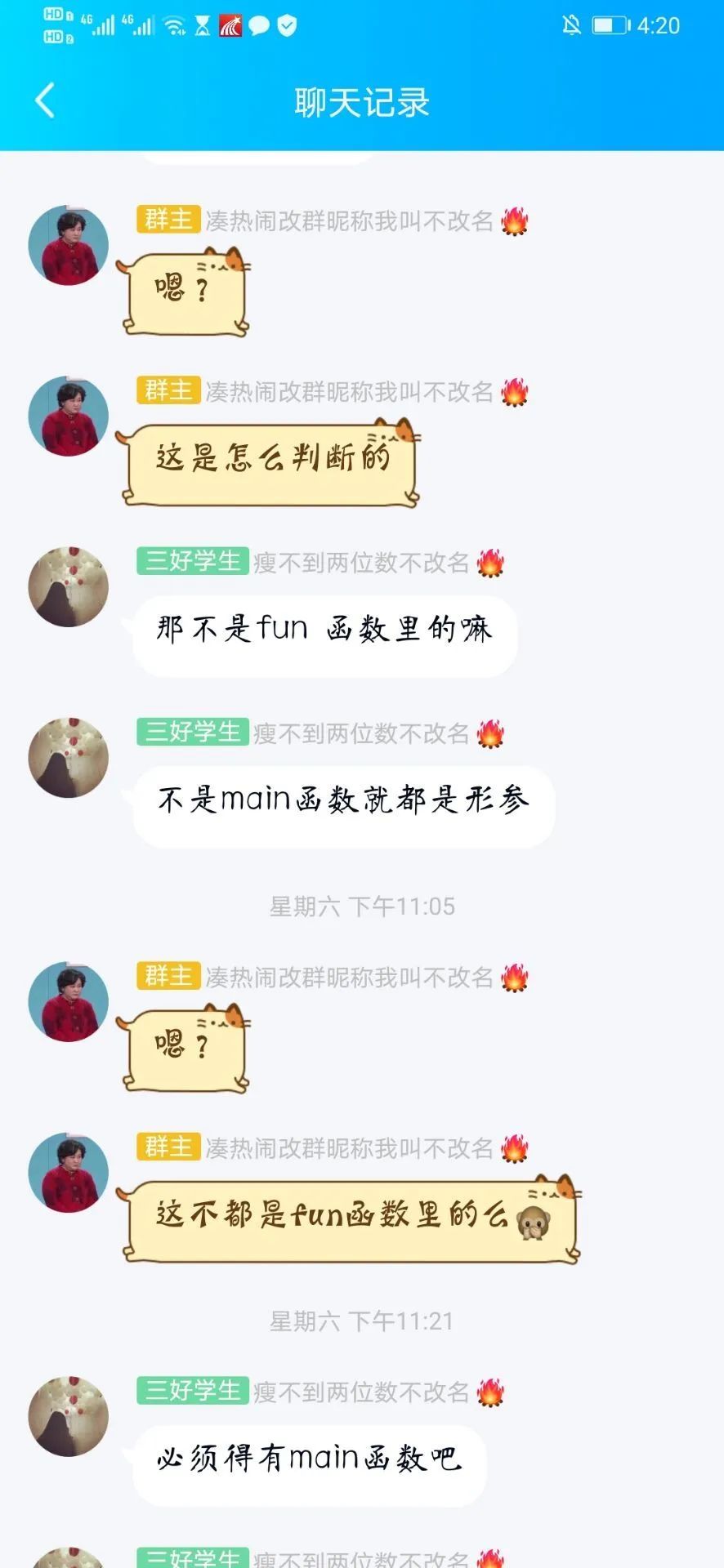Open profile picture next to 那不是fun函数里的嘛
This screenshot has height=1568, width=724.
(69, 586)
